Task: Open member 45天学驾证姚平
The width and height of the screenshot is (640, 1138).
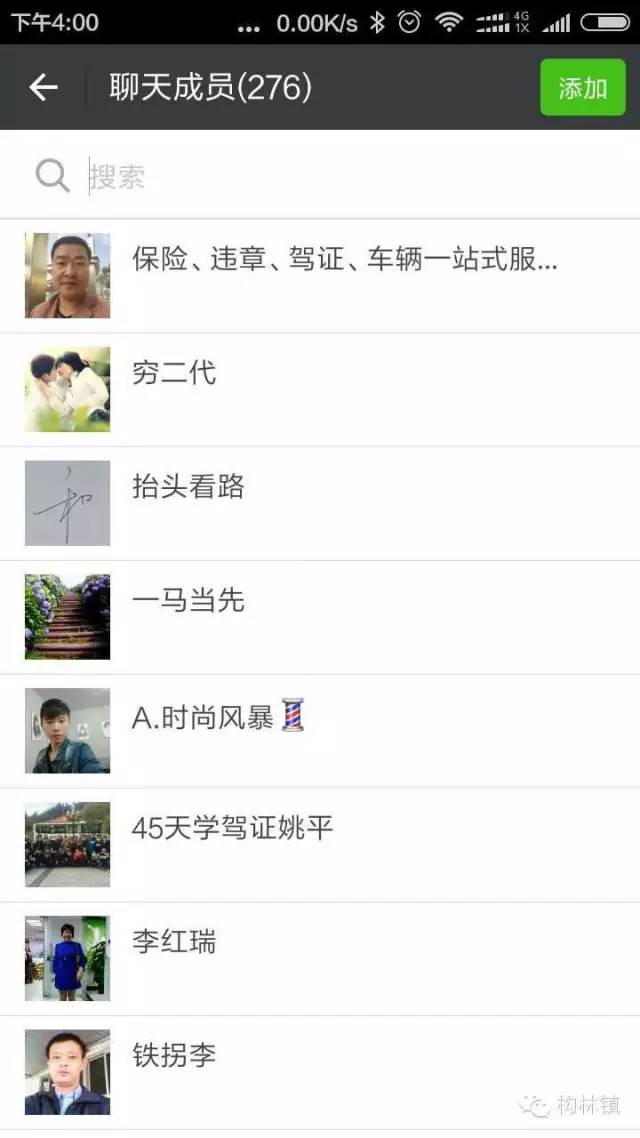Action: [x=232, y=829]
